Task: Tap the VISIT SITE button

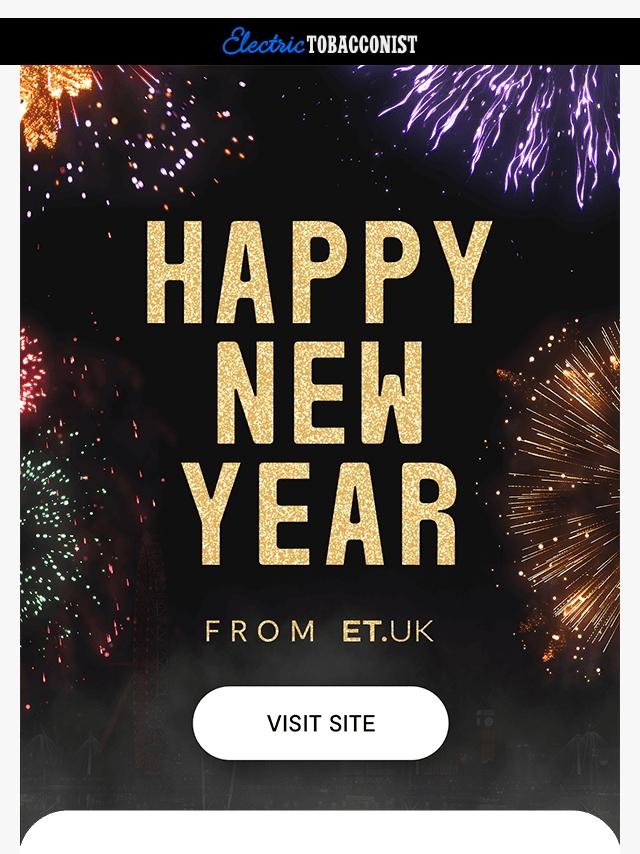Action: pyautogui.click(x=320, y=723)
